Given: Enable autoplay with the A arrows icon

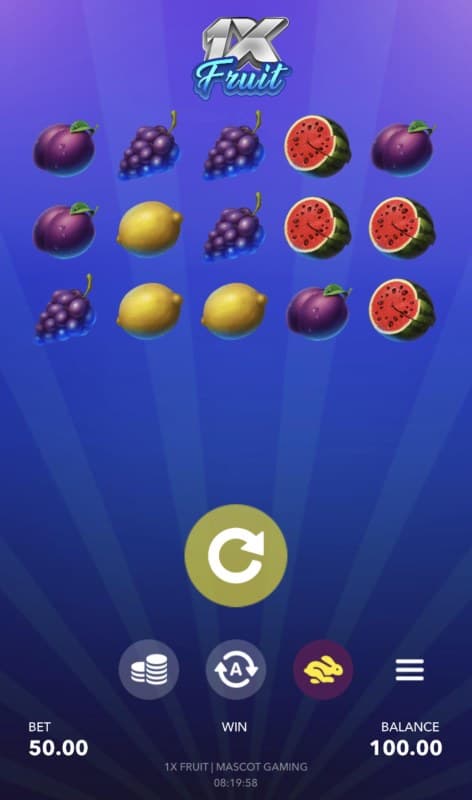Looking at the screenshot, I should point(236,669).
